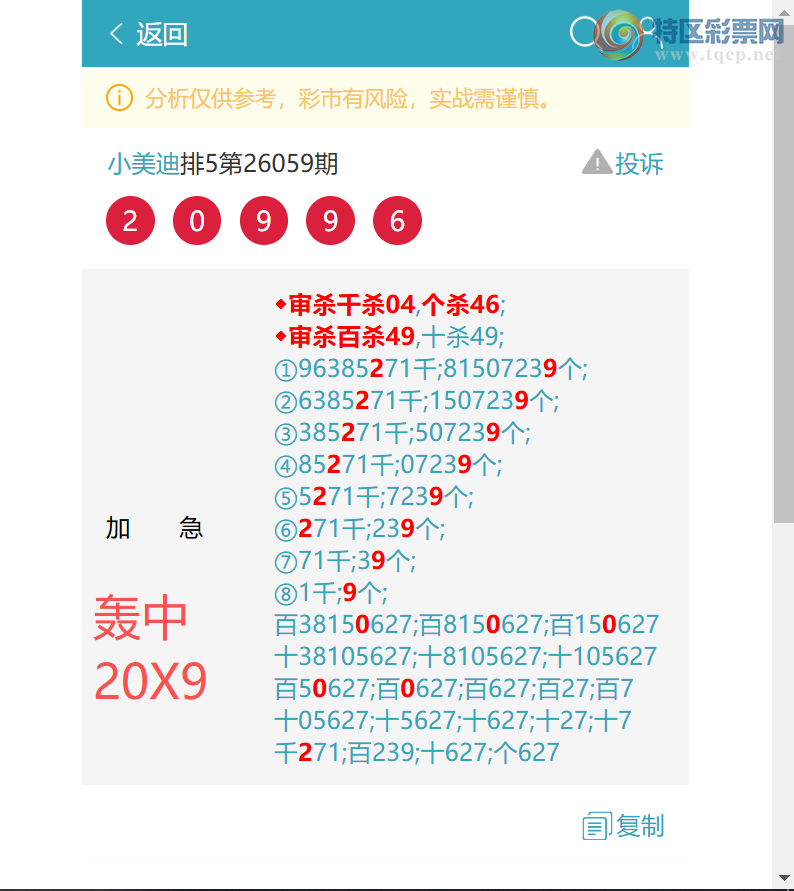
Task: Select the red ball showing number 6
Action: 396,220
